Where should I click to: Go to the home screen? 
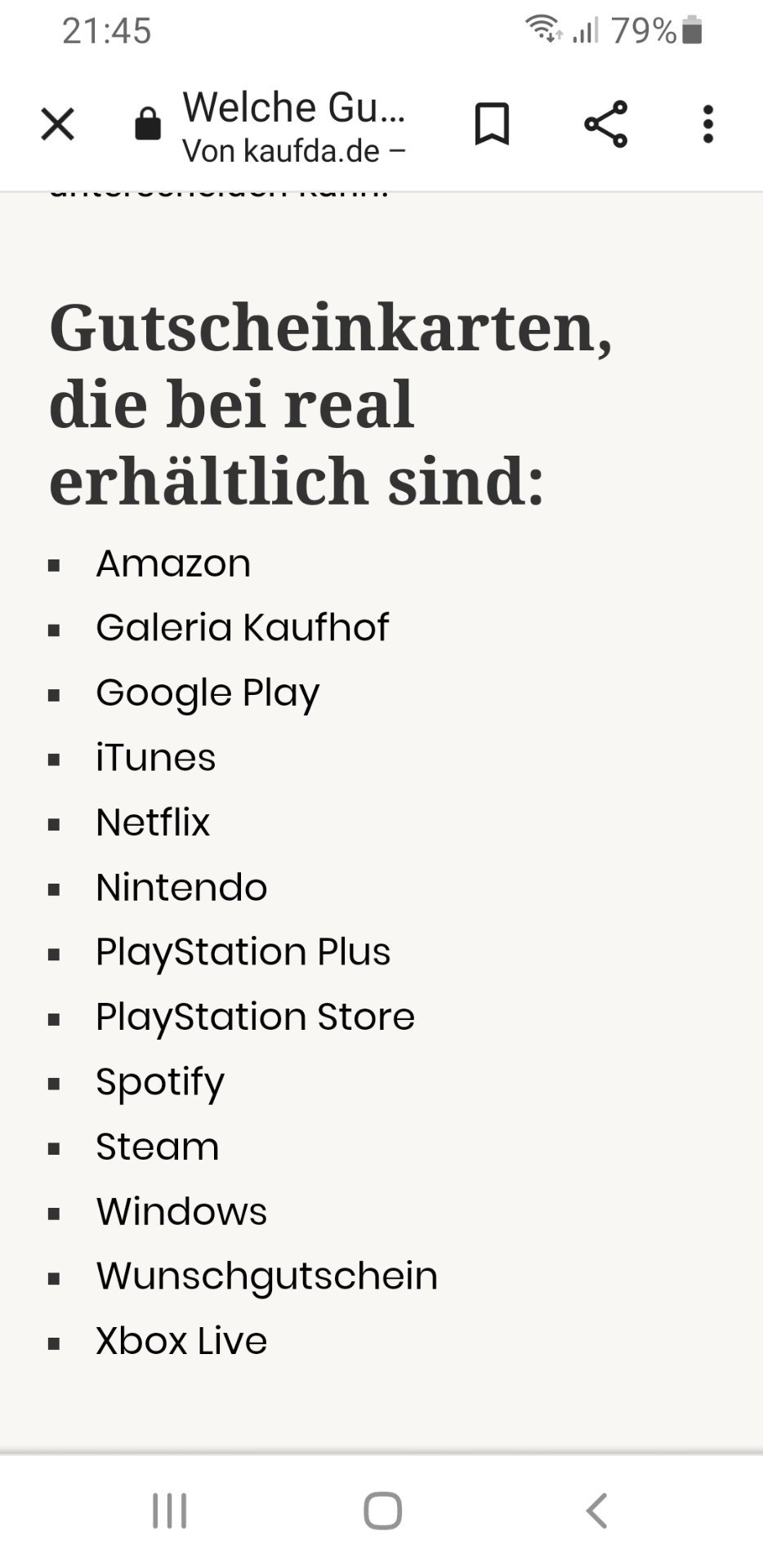[382, 1510]
